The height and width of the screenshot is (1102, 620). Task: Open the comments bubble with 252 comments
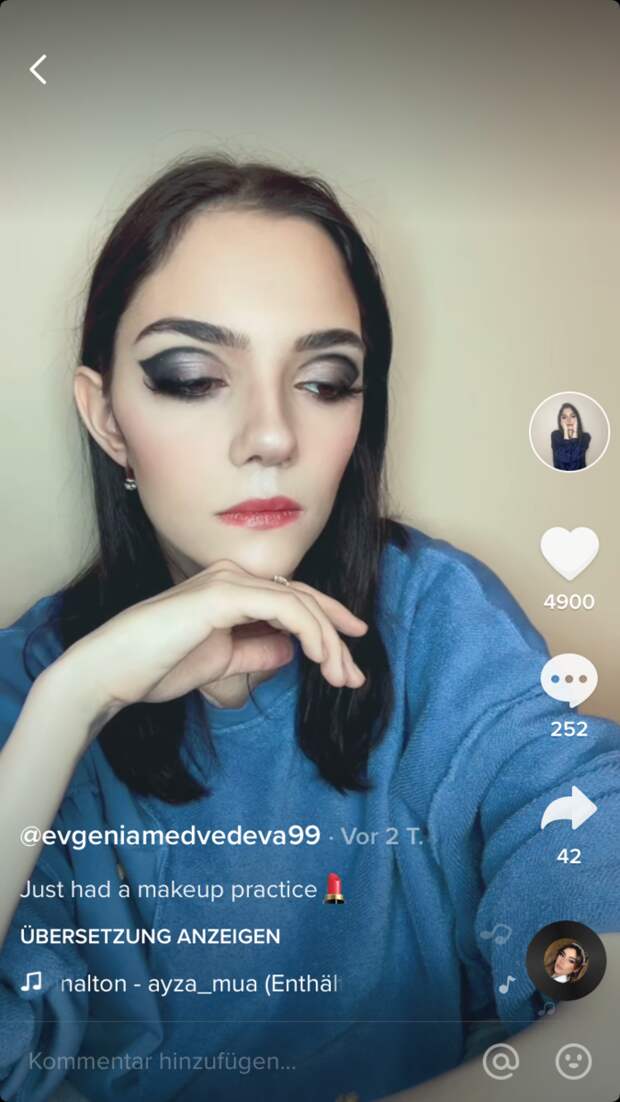point(569,680)
